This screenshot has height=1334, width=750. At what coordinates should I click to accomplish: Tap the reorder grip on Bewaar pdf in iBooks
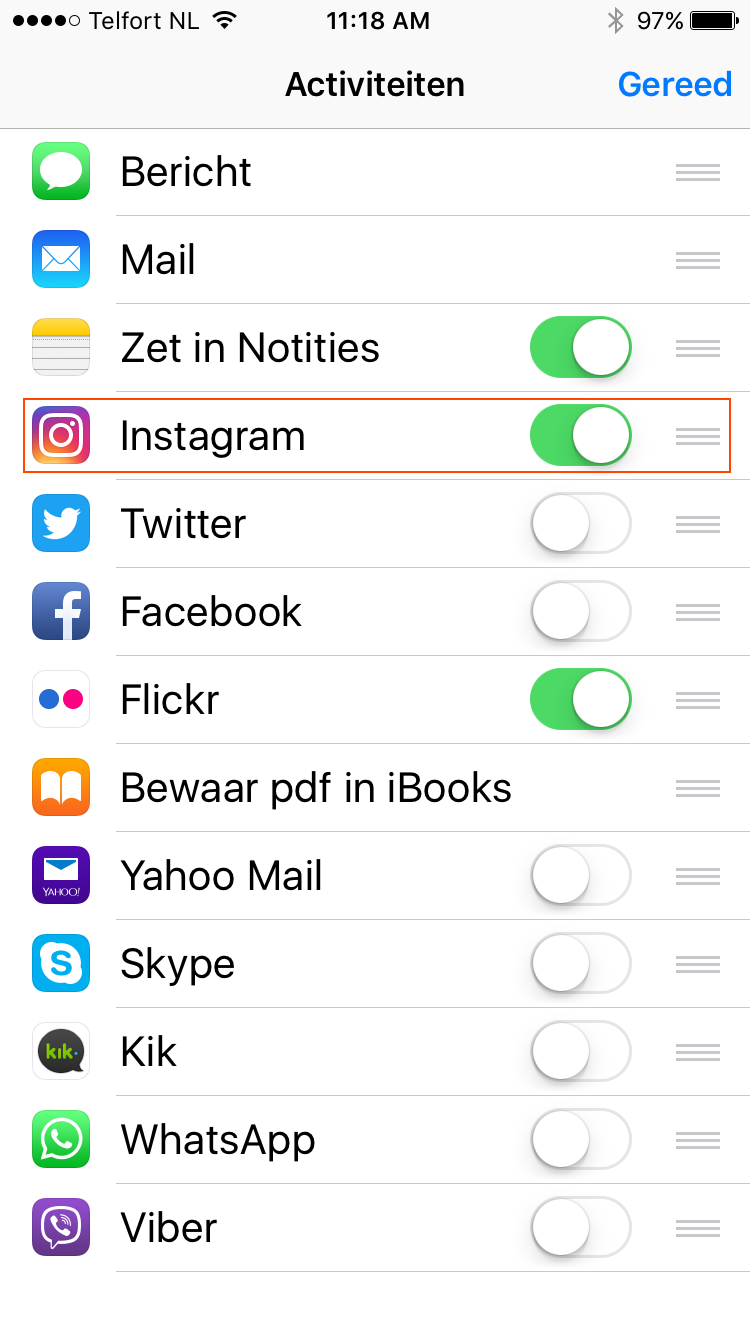pos(698,788)
